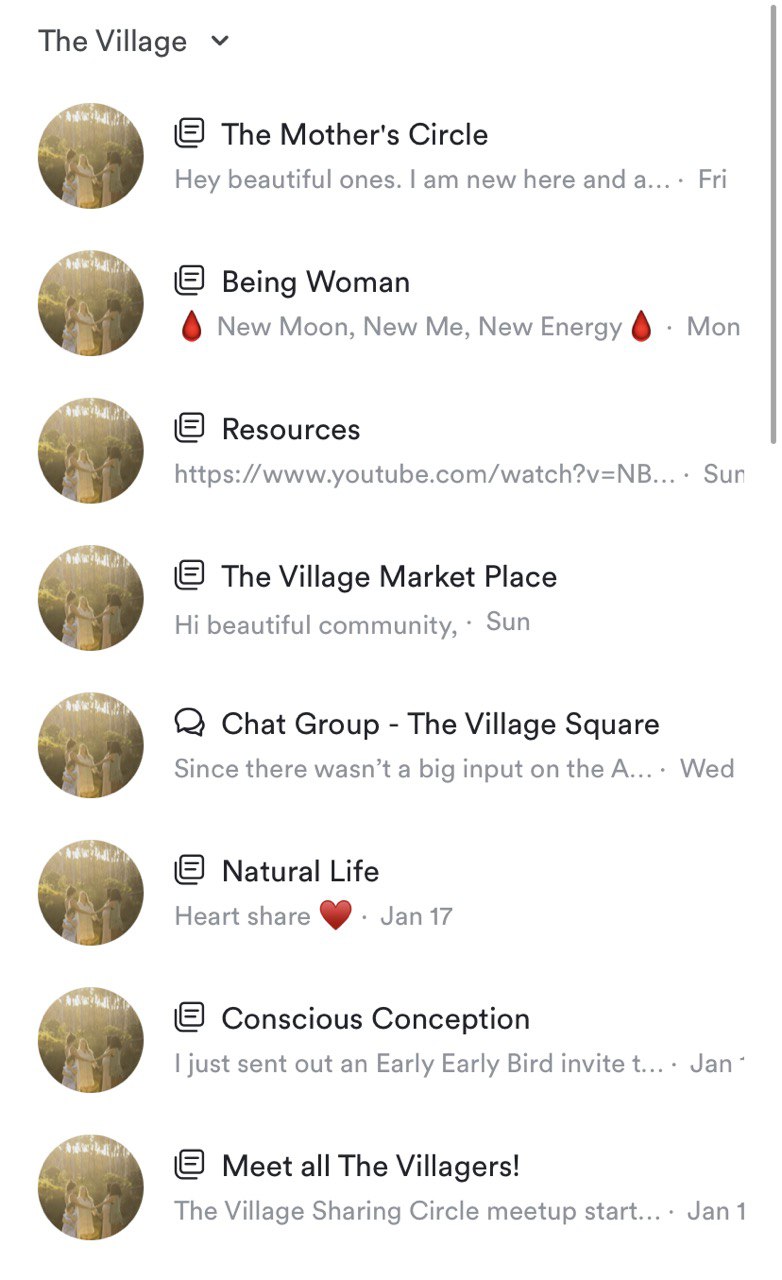Open the Natural Life space
The width and height of the screenshot is (782, 1280).
300,871
